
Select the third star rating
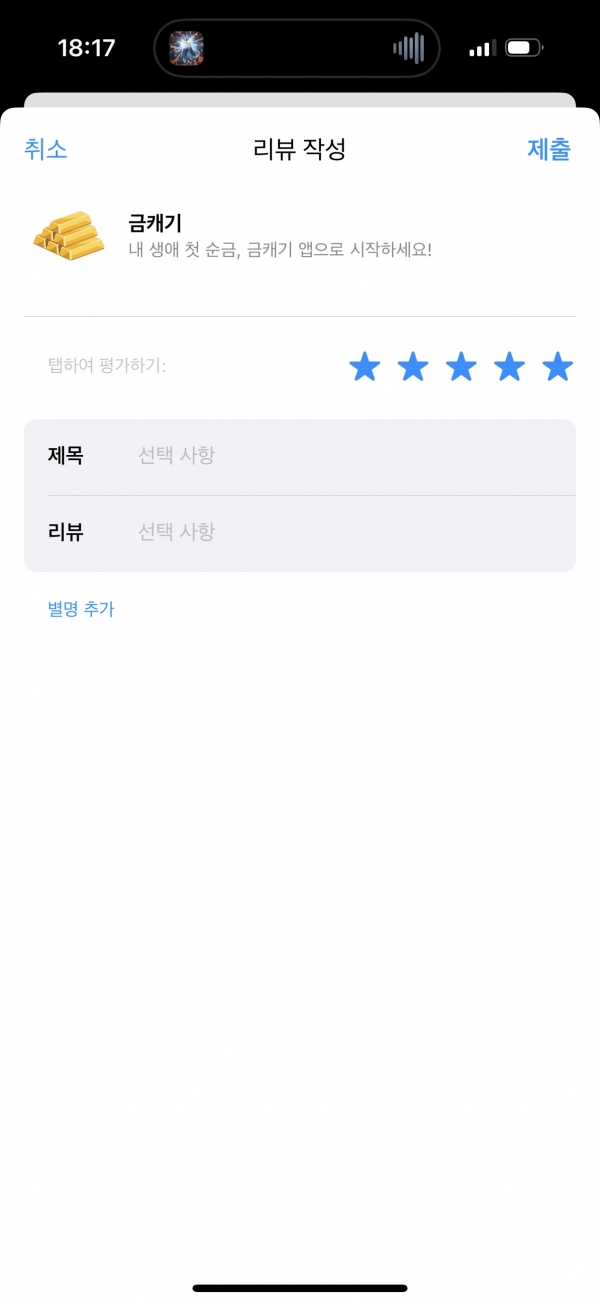[461, 367]
